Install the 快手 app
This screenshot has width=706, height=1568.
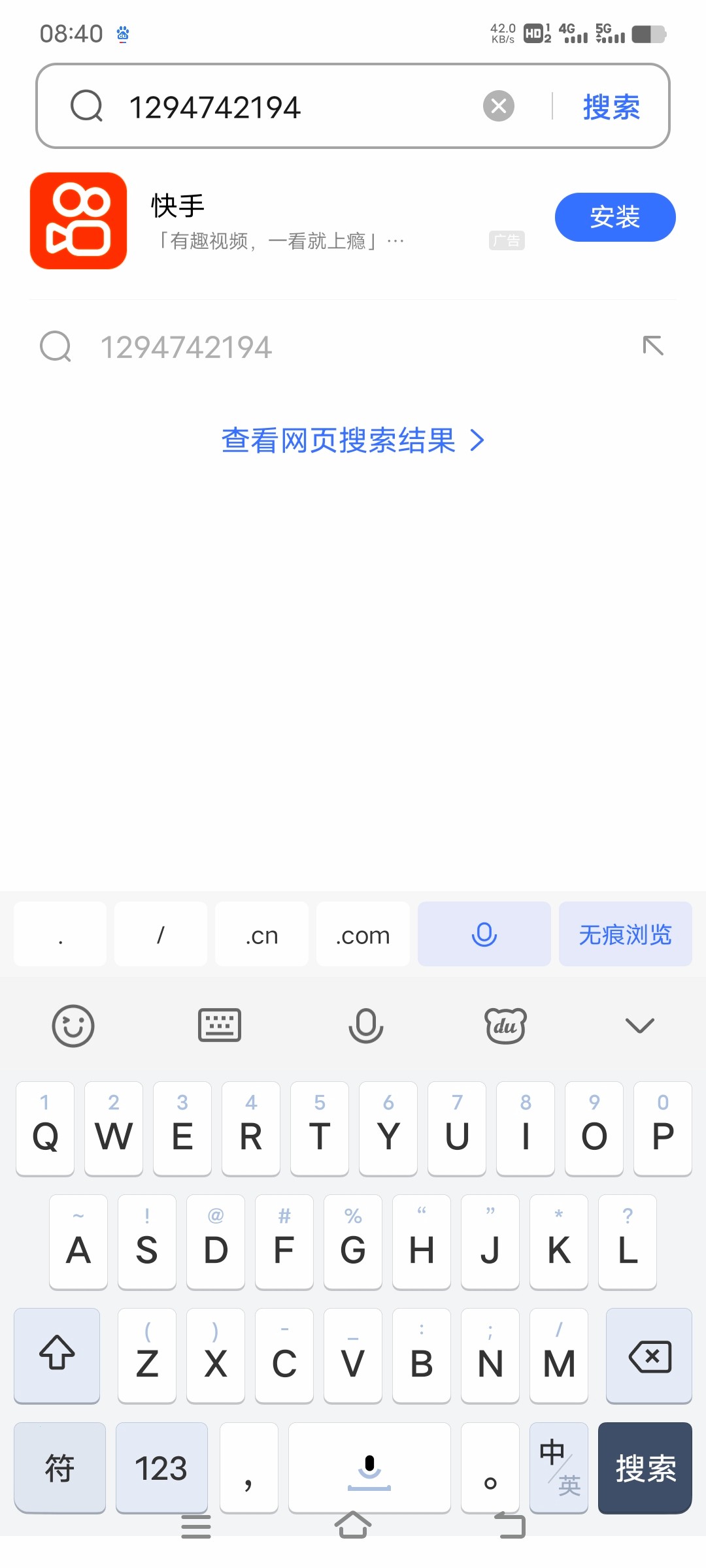pos(614,217)
